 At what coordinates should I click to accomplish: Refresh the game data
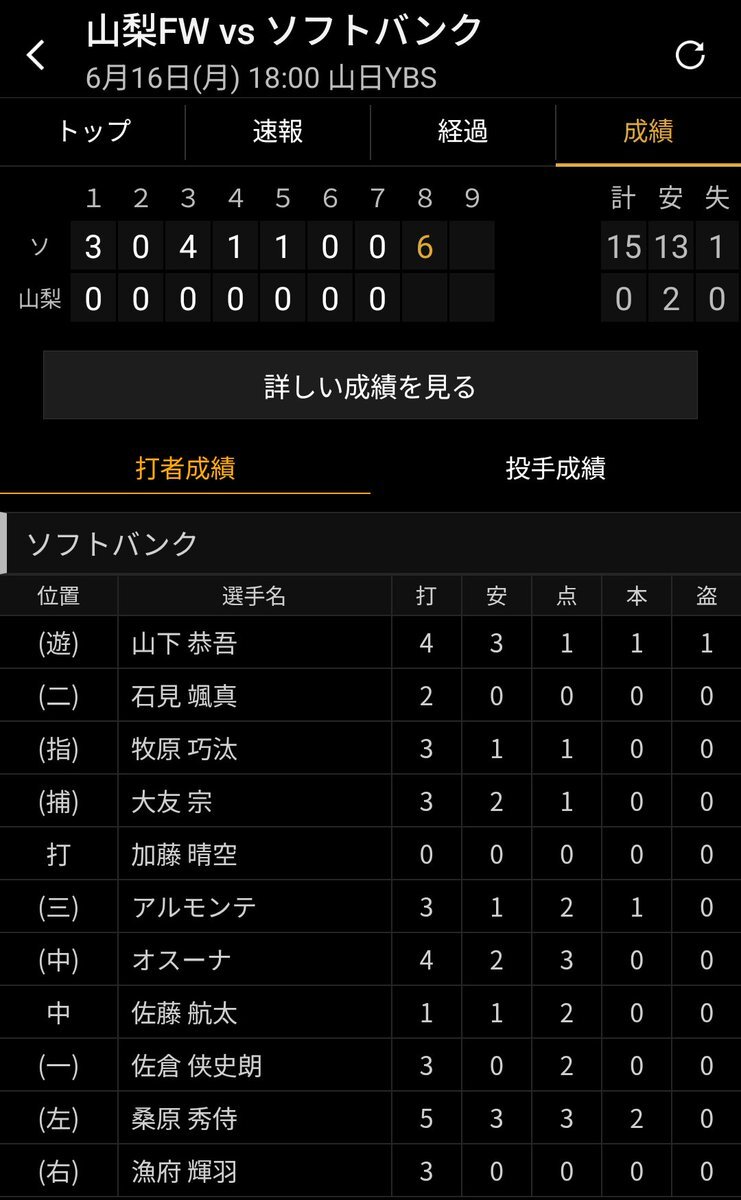[690, 55]
